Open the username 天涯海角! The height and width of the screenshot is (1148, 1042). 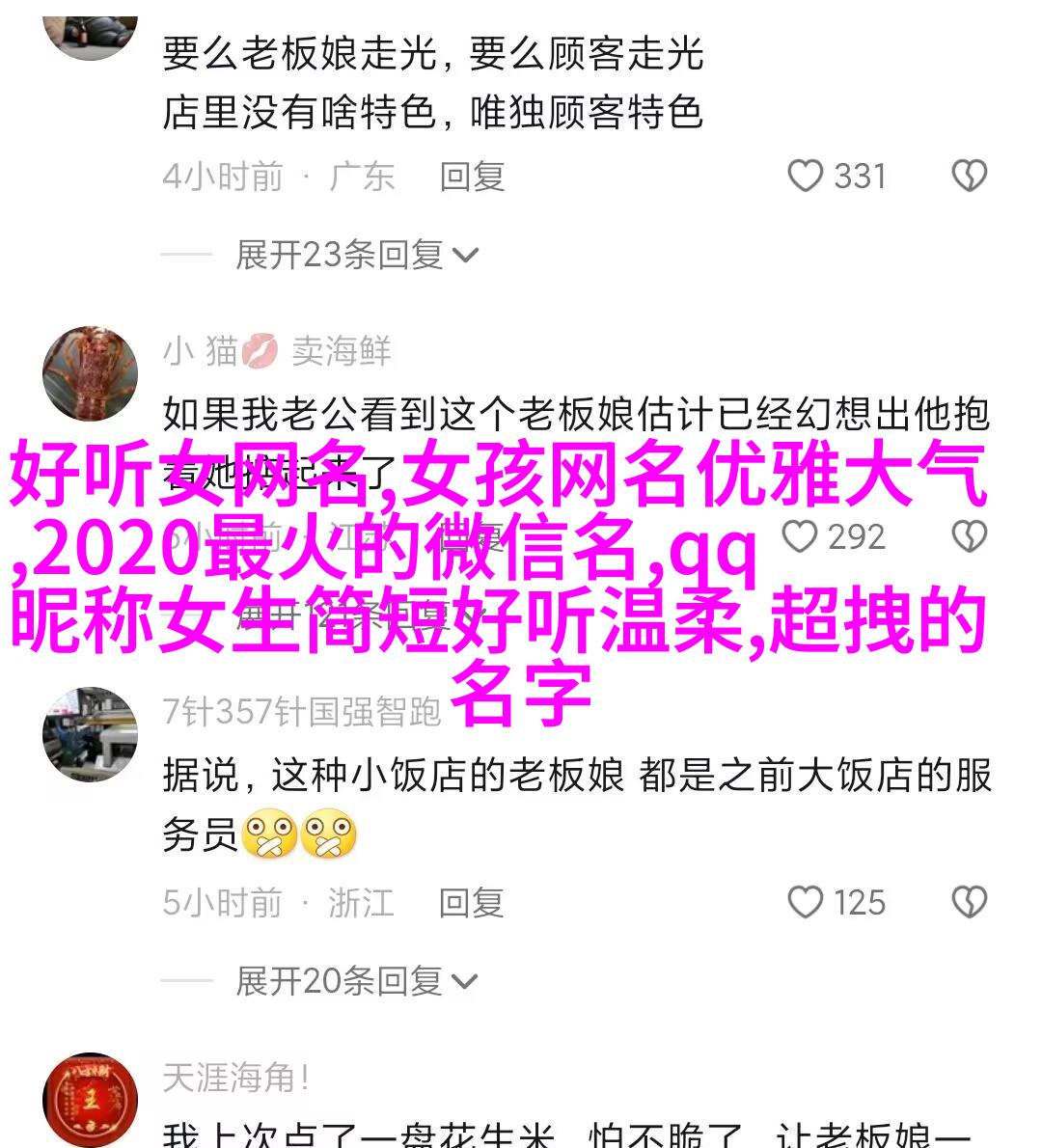tap(235, 1078)
